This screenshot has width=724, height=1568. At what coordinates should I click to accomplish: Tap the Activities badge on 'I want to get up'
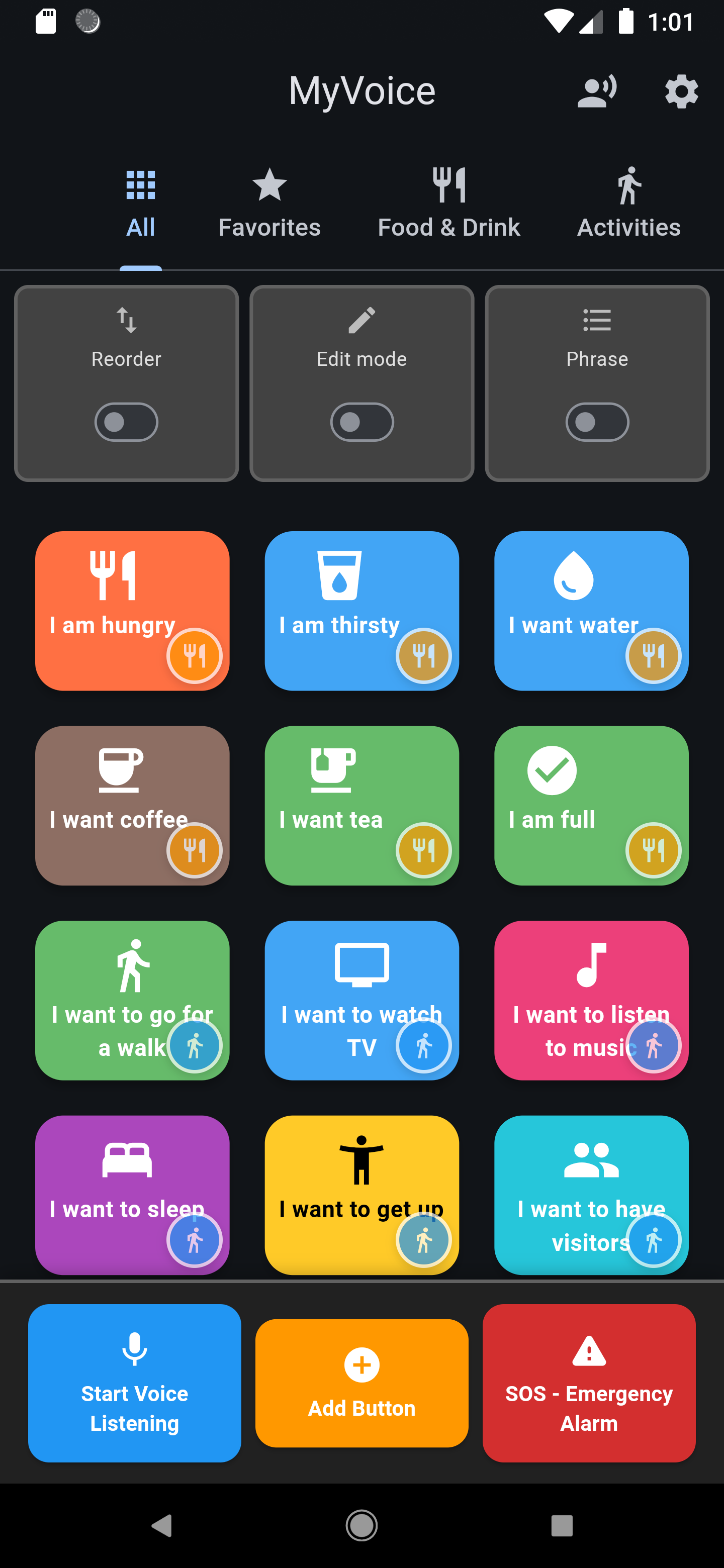(x=424, y=1239)
